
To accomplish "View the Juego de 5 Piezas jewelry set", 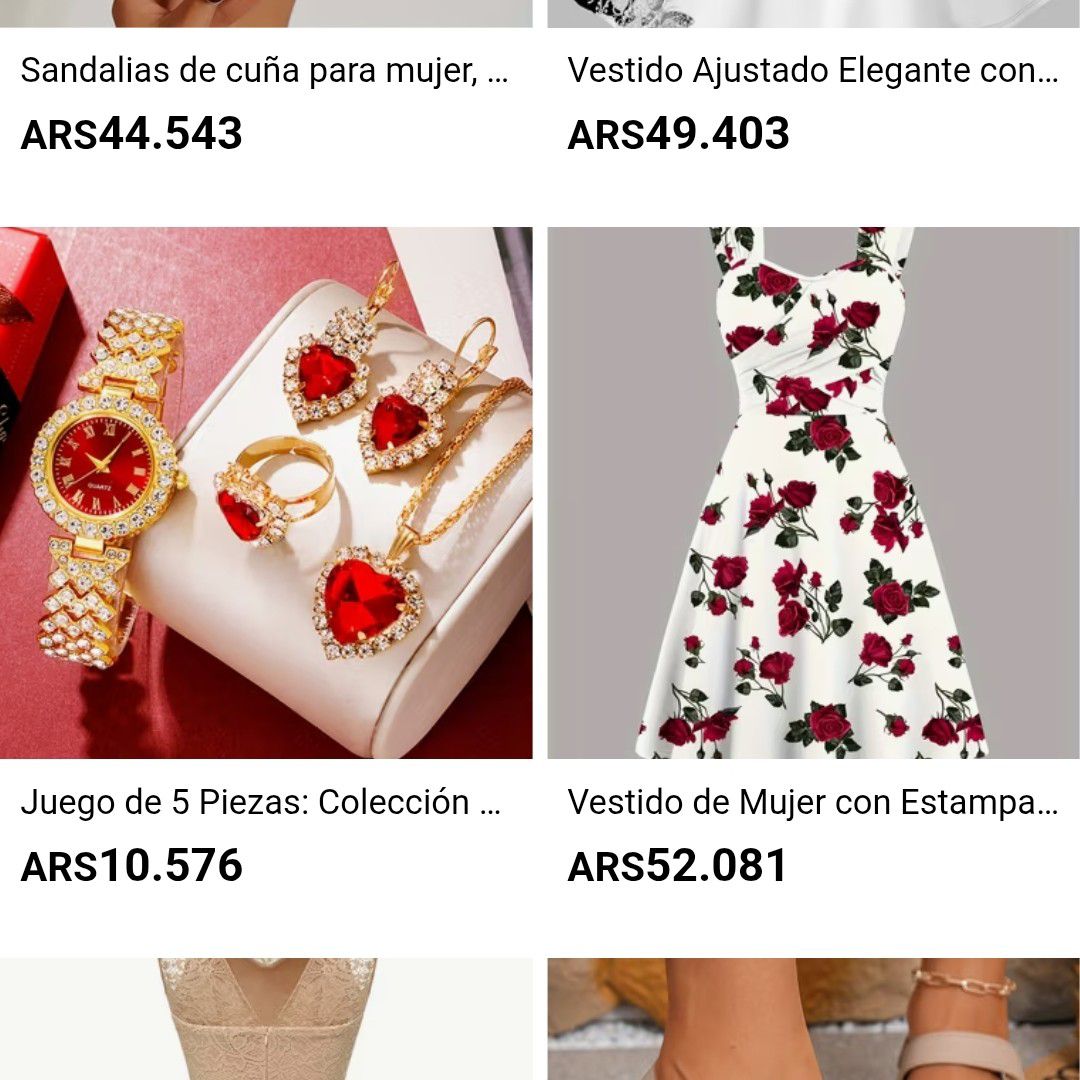I will 266,493.
